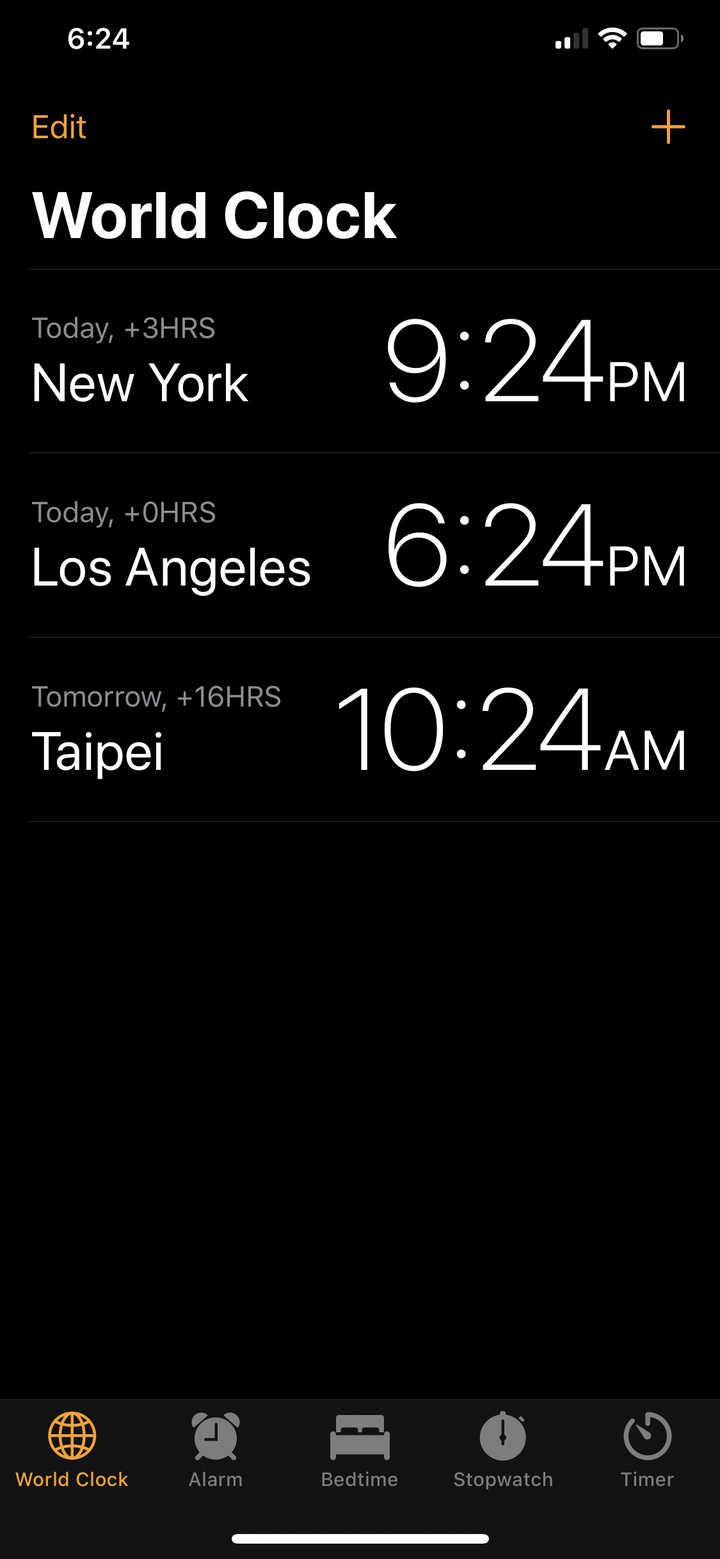Viewport: 720px width, 1559px height.
Task: Go to the Stopwatch tab
Action: [x=503, y=1450]
